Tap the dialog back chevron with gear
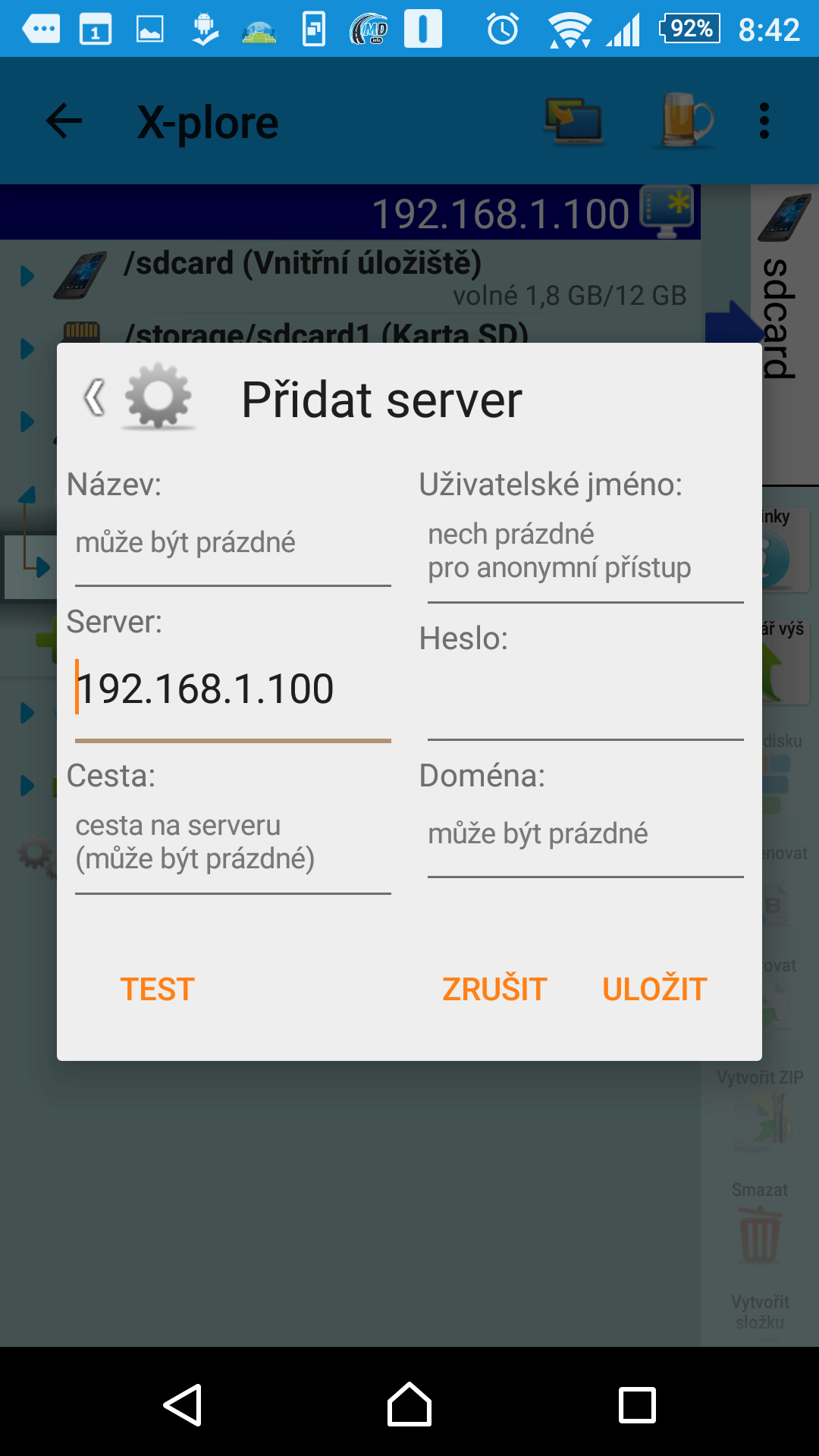This screenshot has width=819, height=1456. pos(138,397)
